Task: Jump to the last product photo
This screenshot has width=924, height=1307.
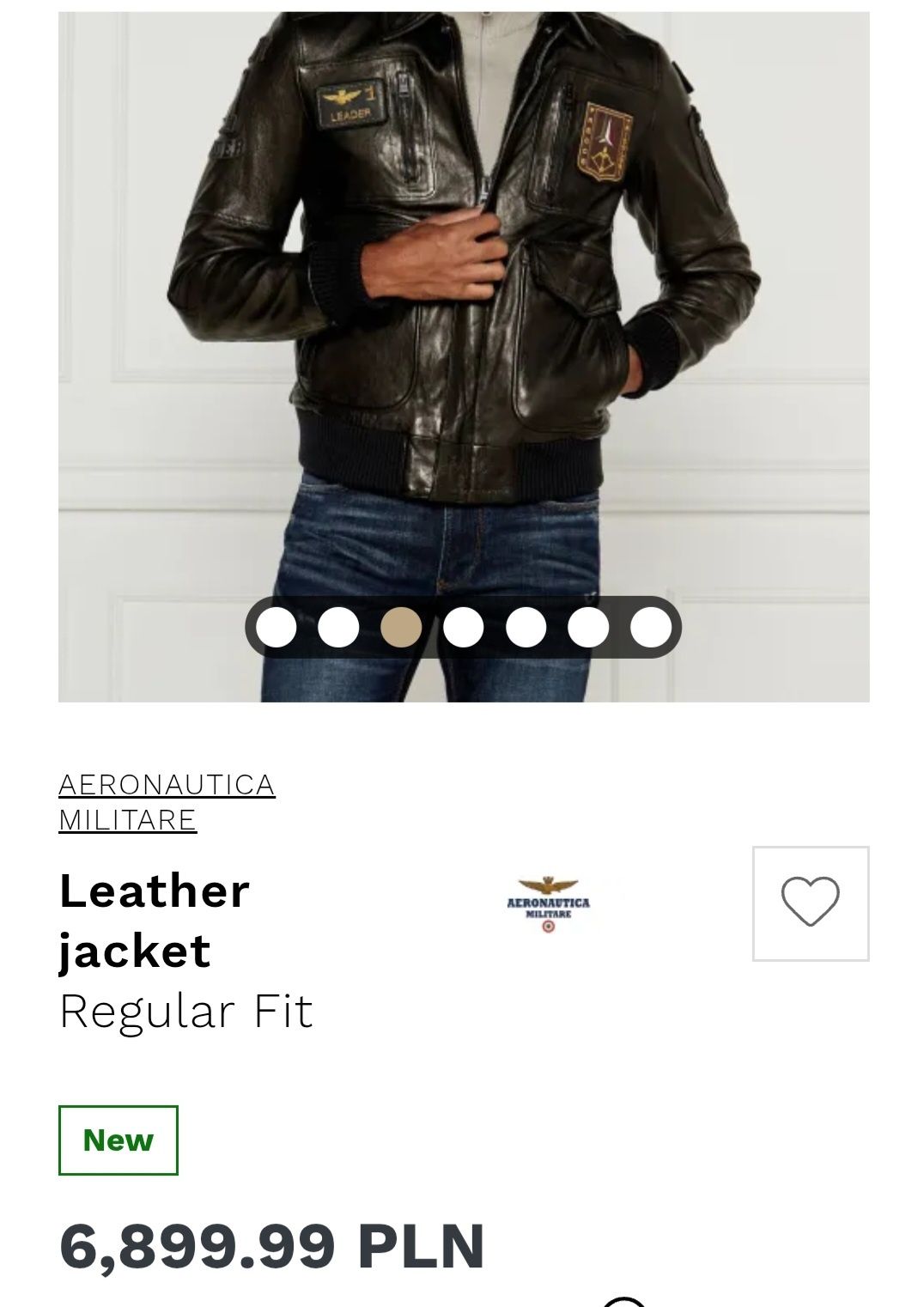Action: [651, 627]
